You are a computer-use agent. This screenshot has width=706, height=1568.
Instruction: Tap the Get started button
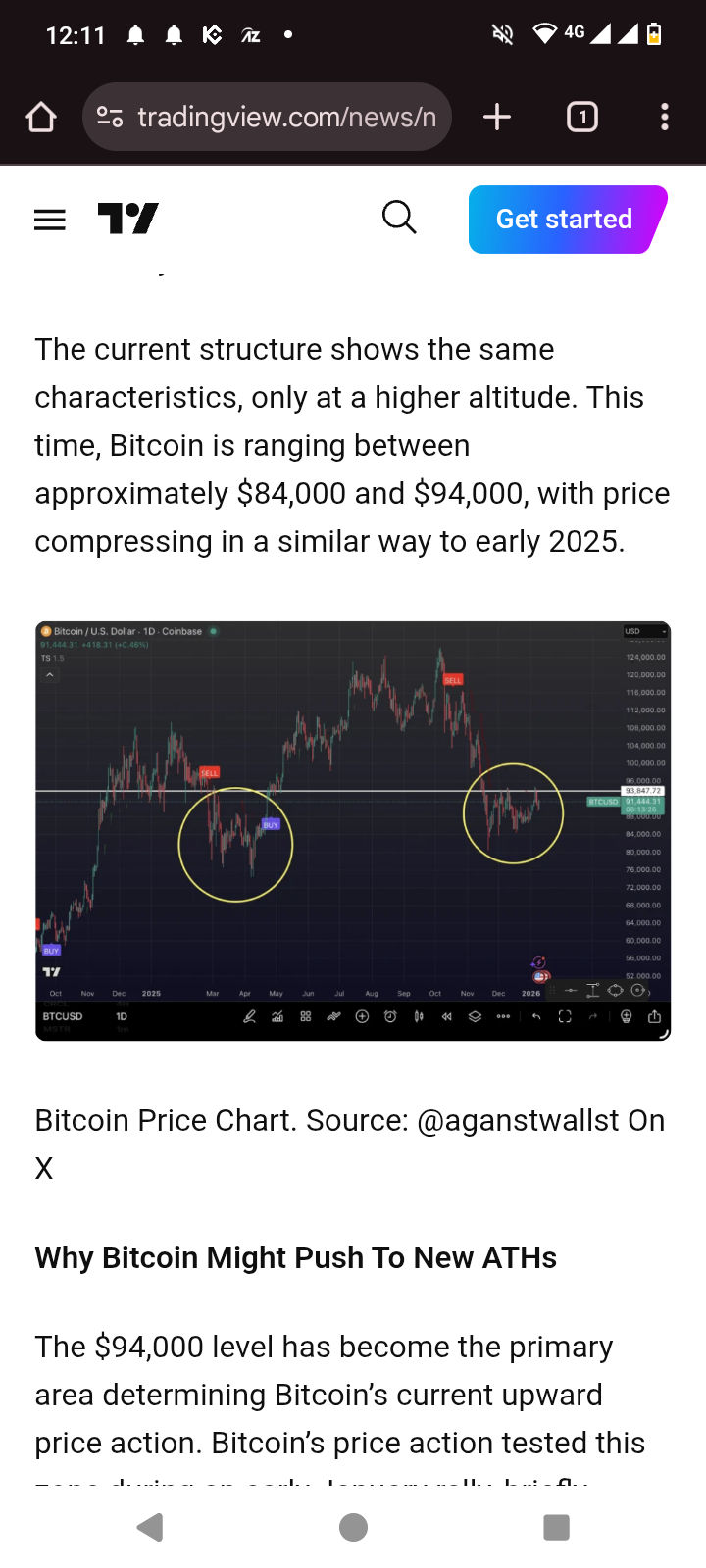click(566, 220)
